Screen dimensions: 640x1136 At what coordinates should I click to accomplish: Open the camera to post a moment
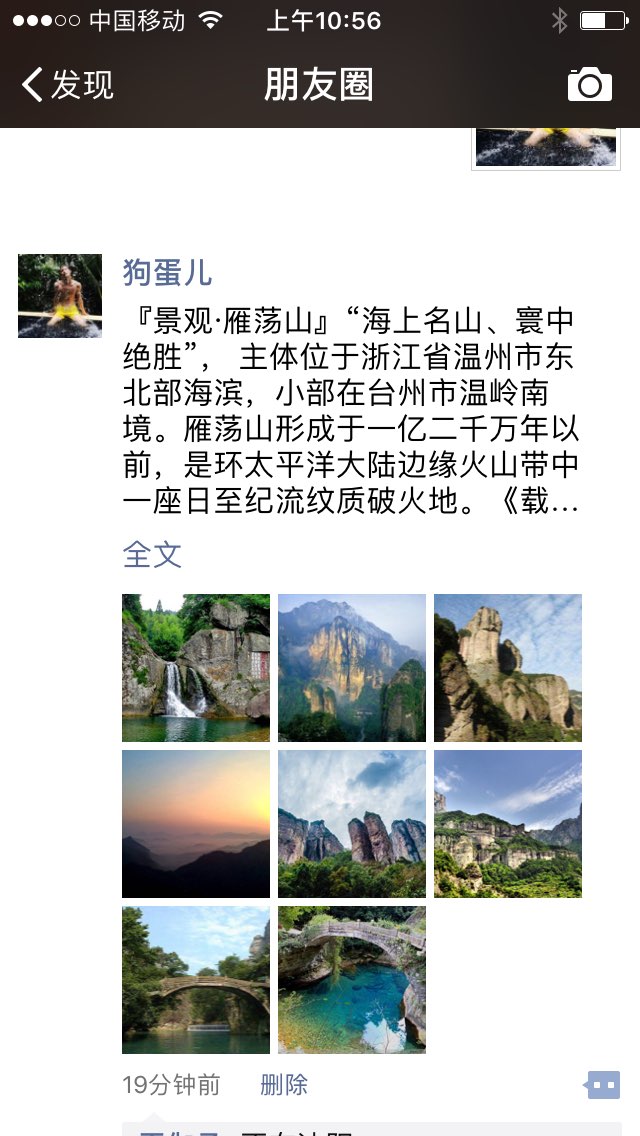(x=589, y=85)
